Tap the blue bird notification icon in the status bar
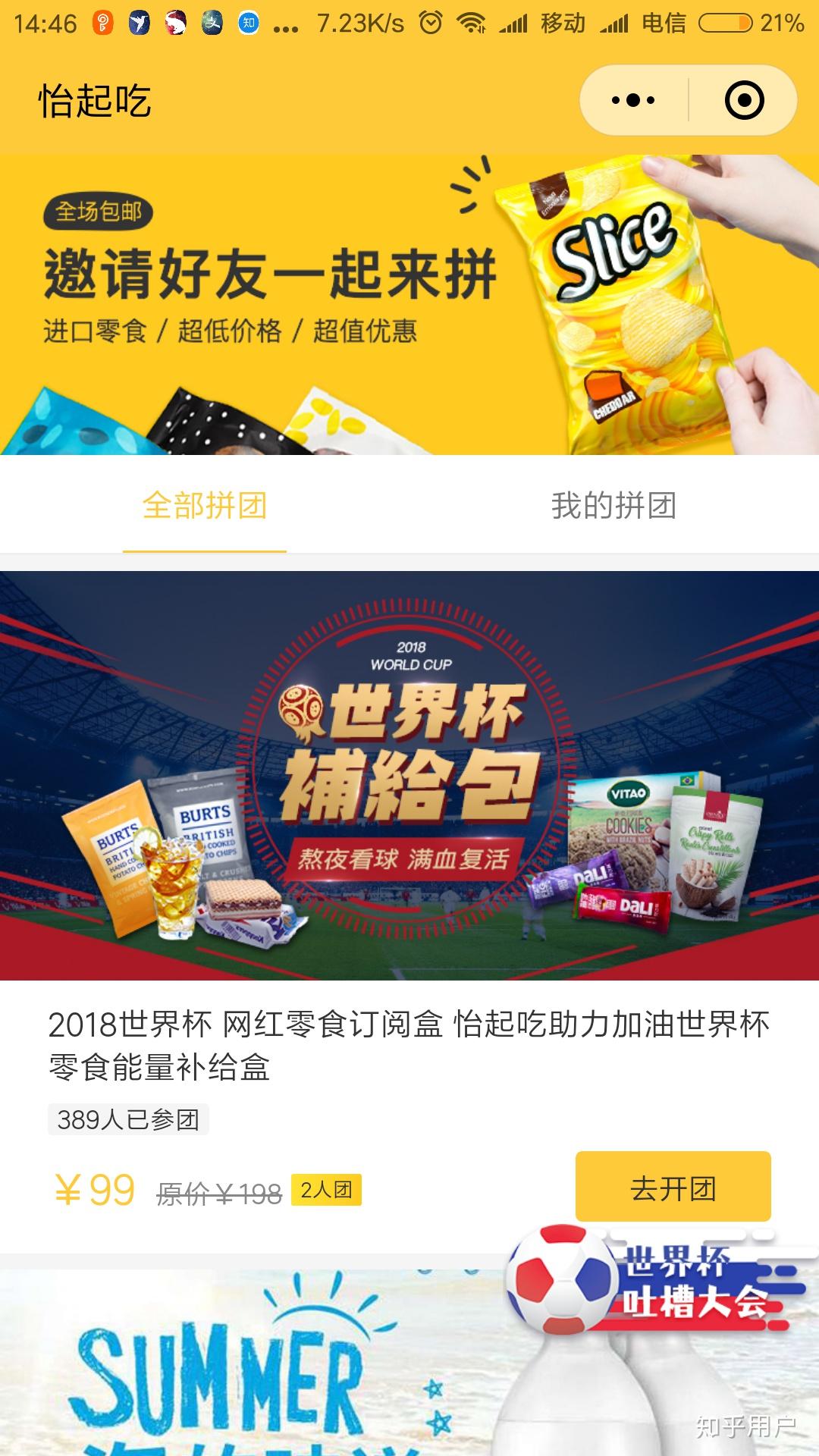819x1456 pixels. coord(139,20)
